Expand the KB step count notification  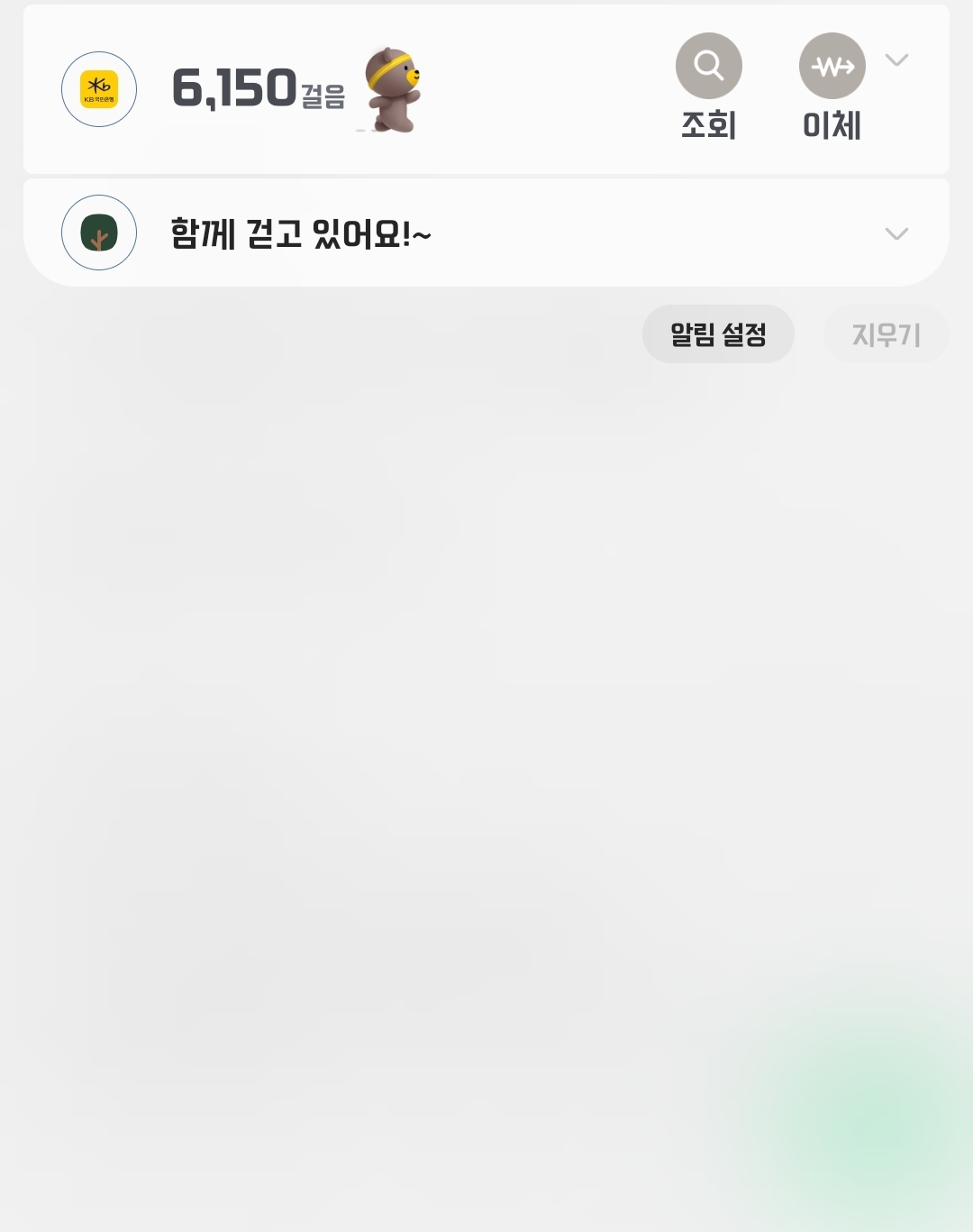[x=896, y=60]
